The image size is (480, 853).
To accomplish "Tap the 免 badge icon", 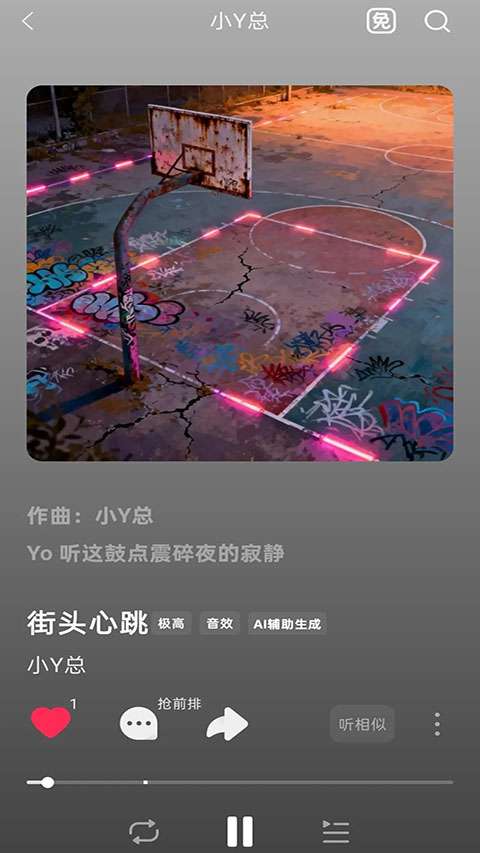I will coord(381,22).
